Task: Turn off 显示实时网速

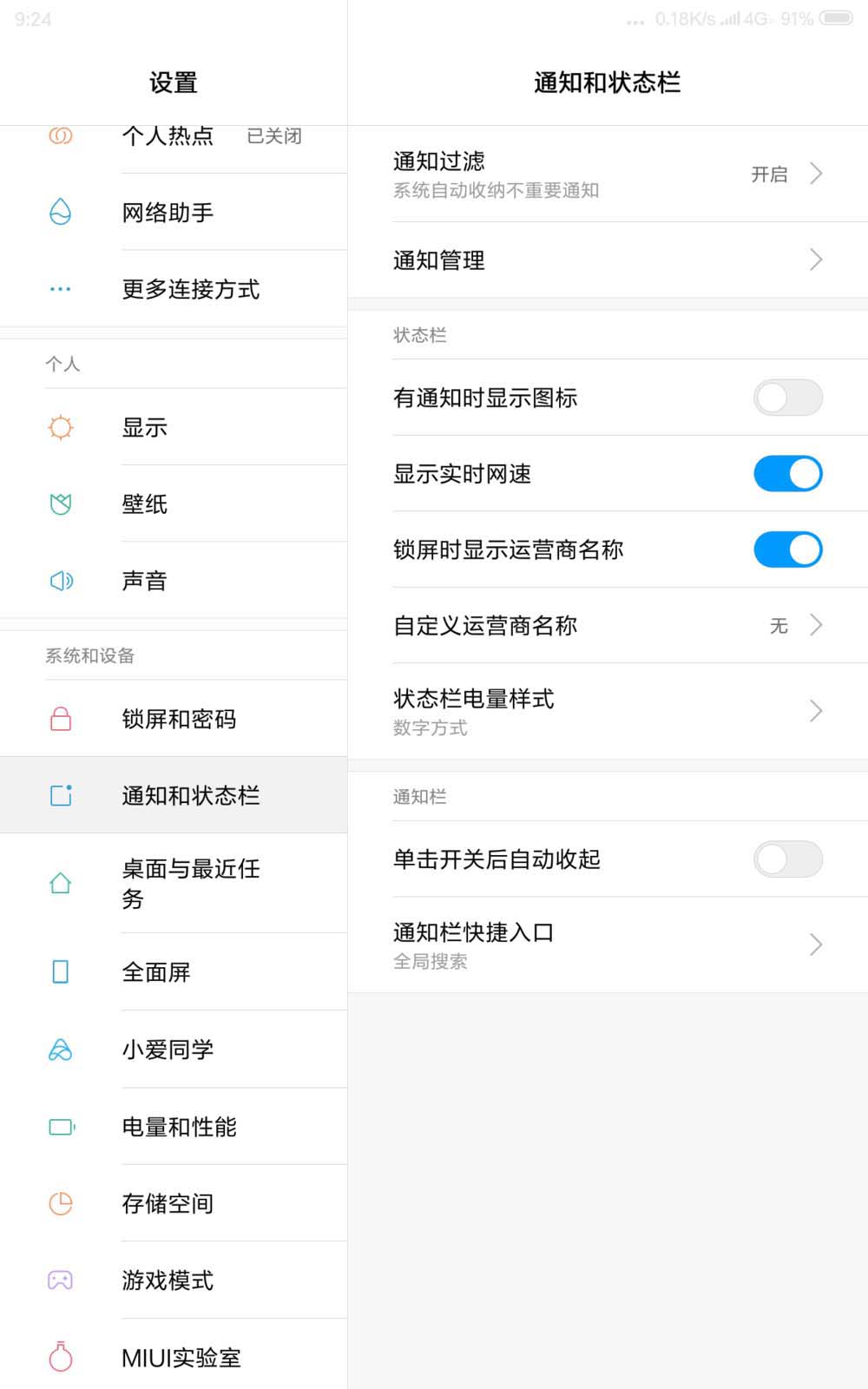Action: 787,474
